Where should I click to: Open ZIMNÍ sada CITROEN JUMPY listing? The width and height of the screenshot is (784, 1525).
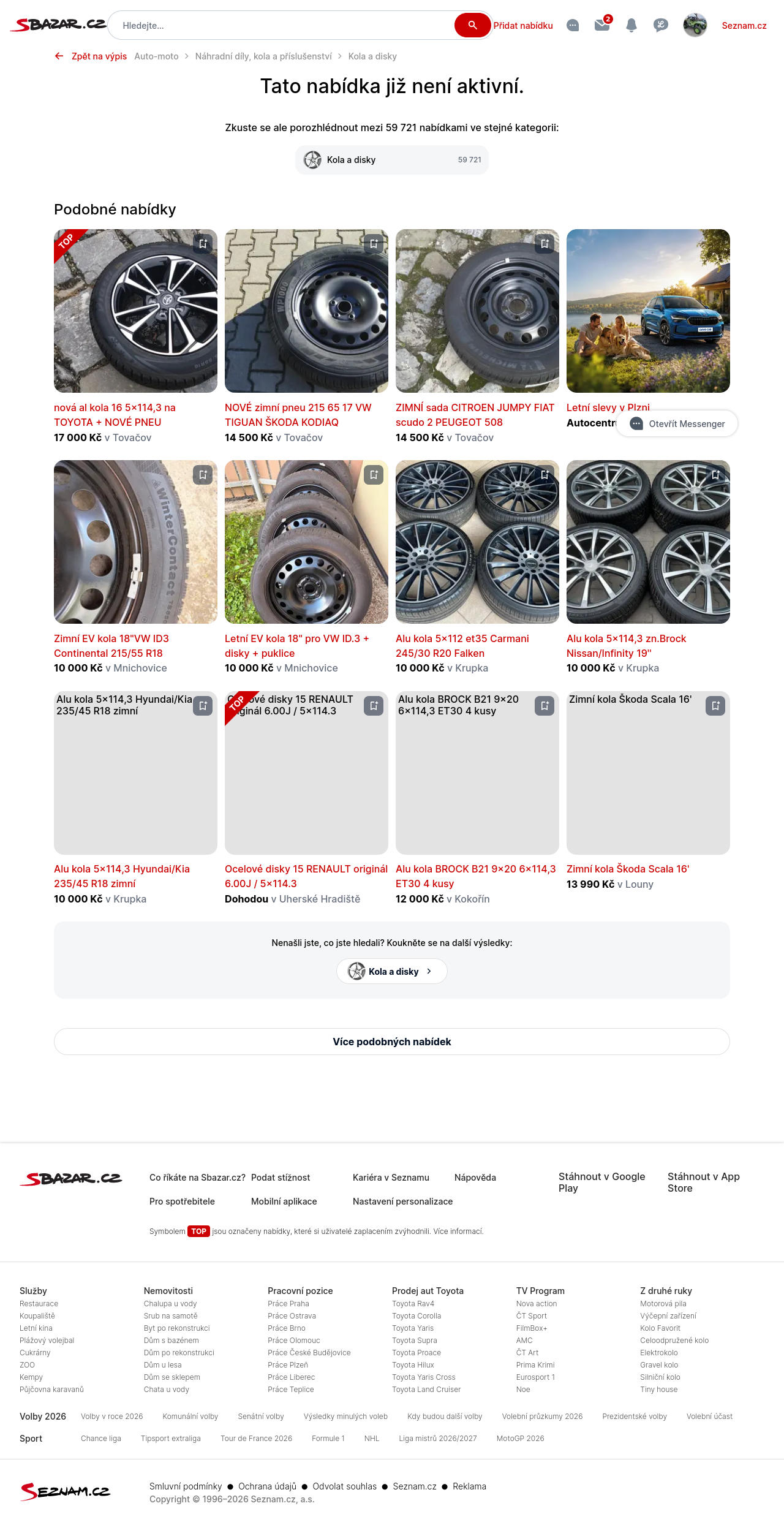pyautogui.click(x=475, y=415)
